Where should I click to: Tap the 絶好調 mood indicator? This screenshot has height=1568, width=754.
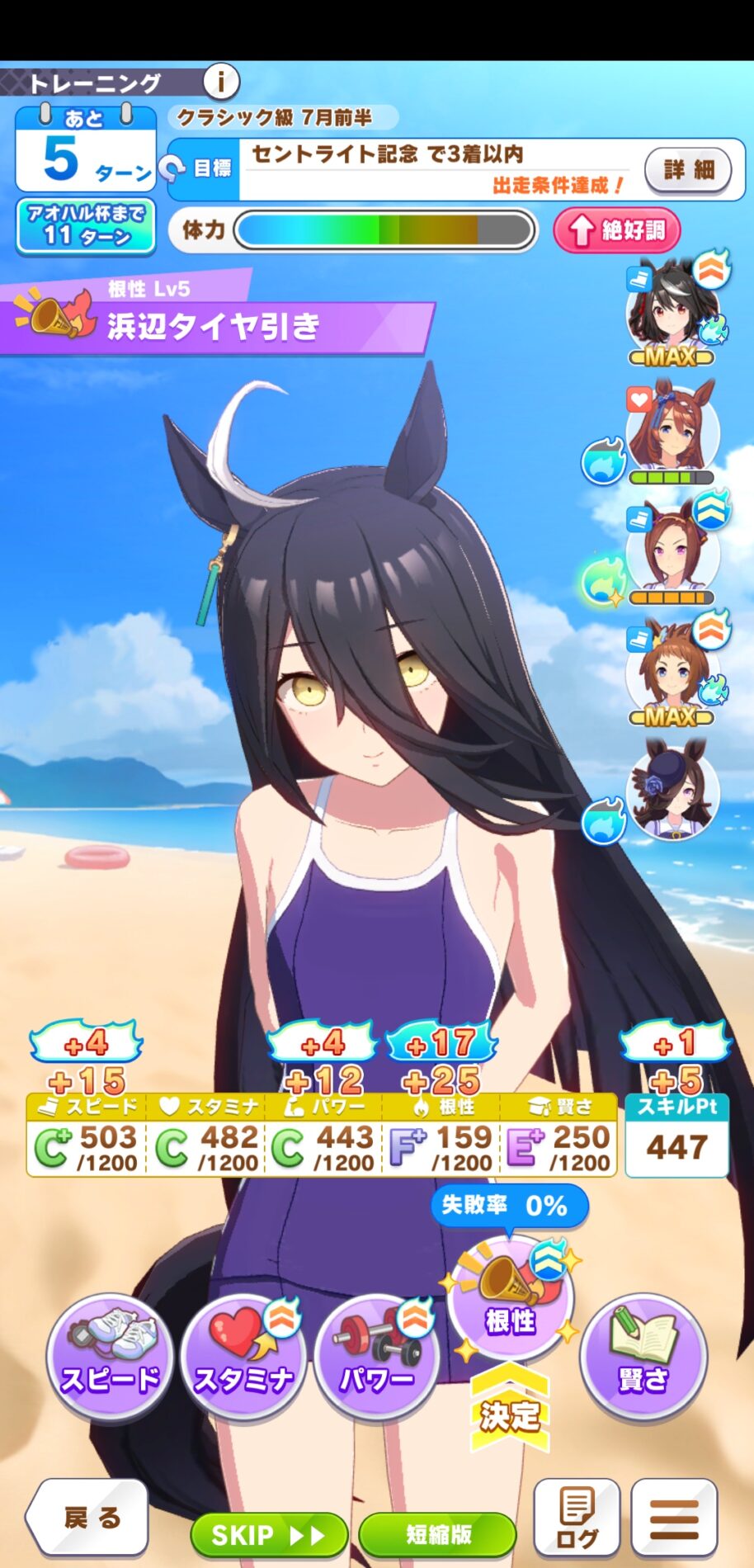617,230
